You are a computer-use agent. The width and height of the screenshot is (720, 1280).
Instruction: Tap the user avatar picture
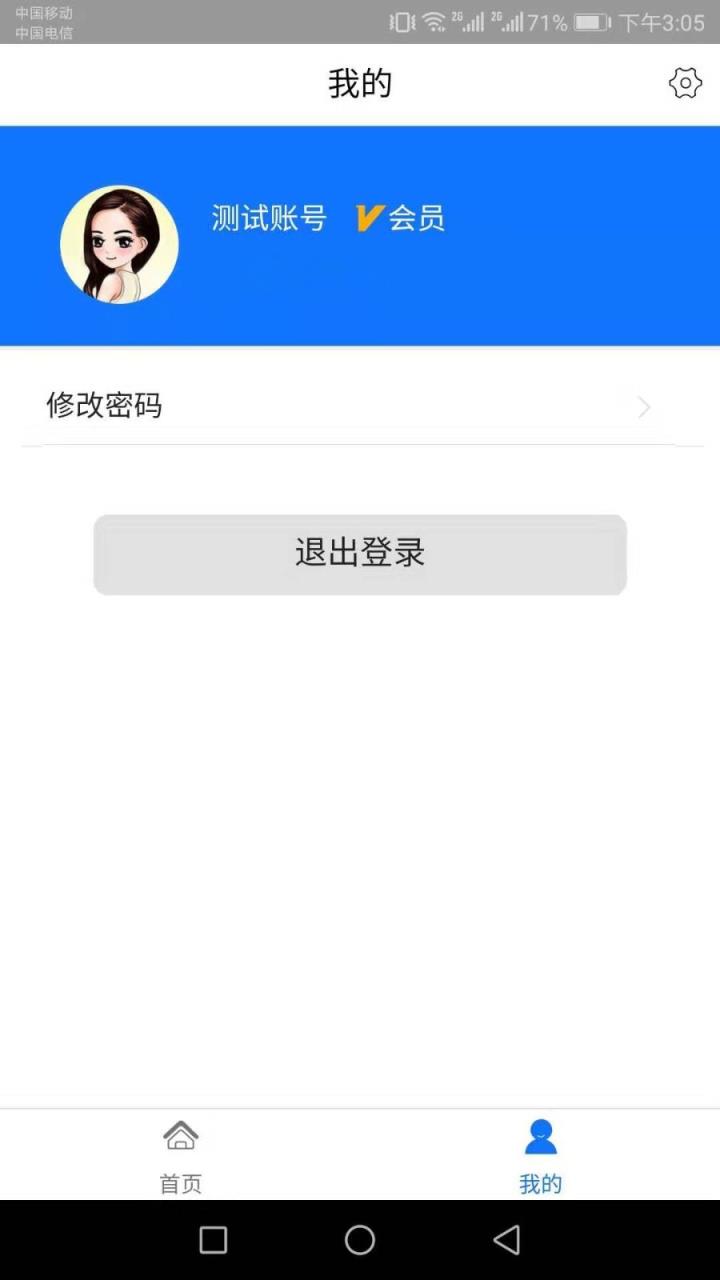(x=119, y=243)
